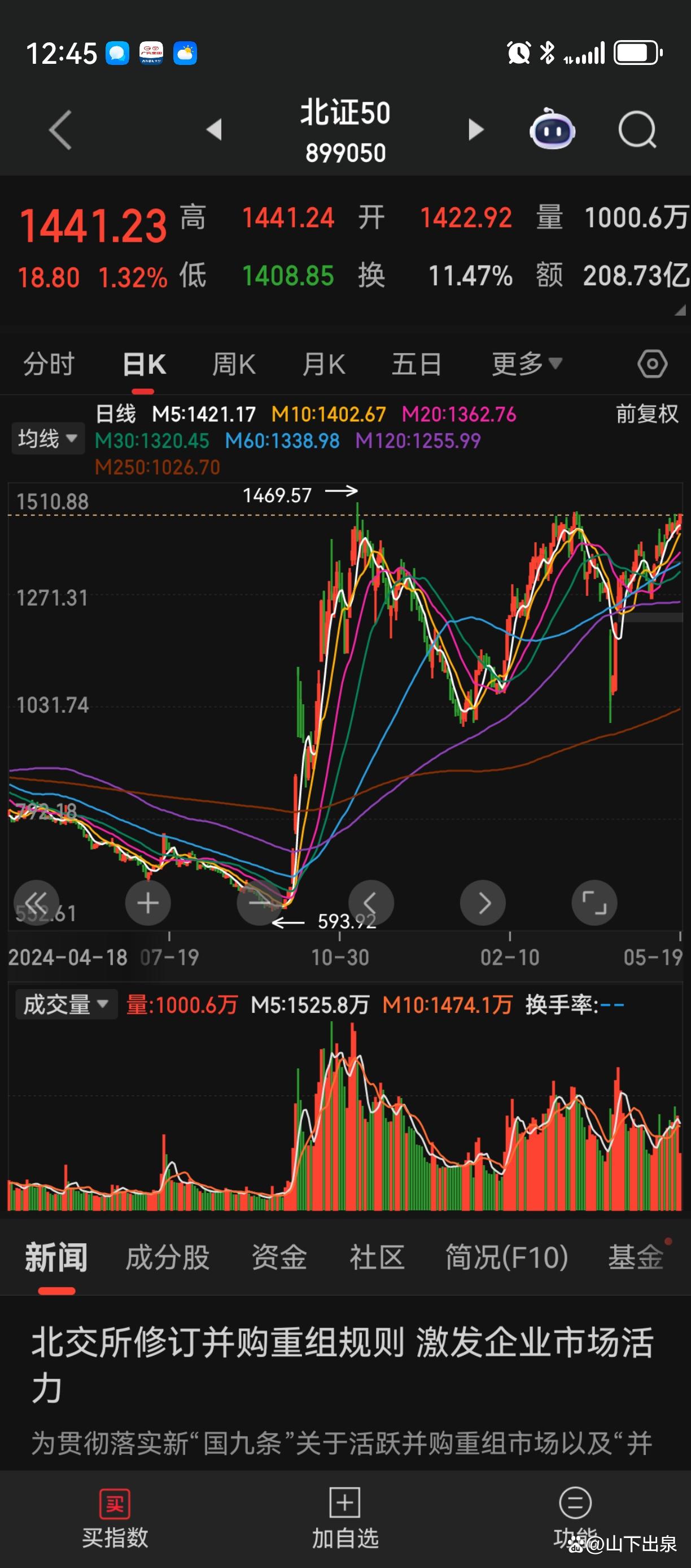Open chart settings hexagon icon

[x=652, y=365]
